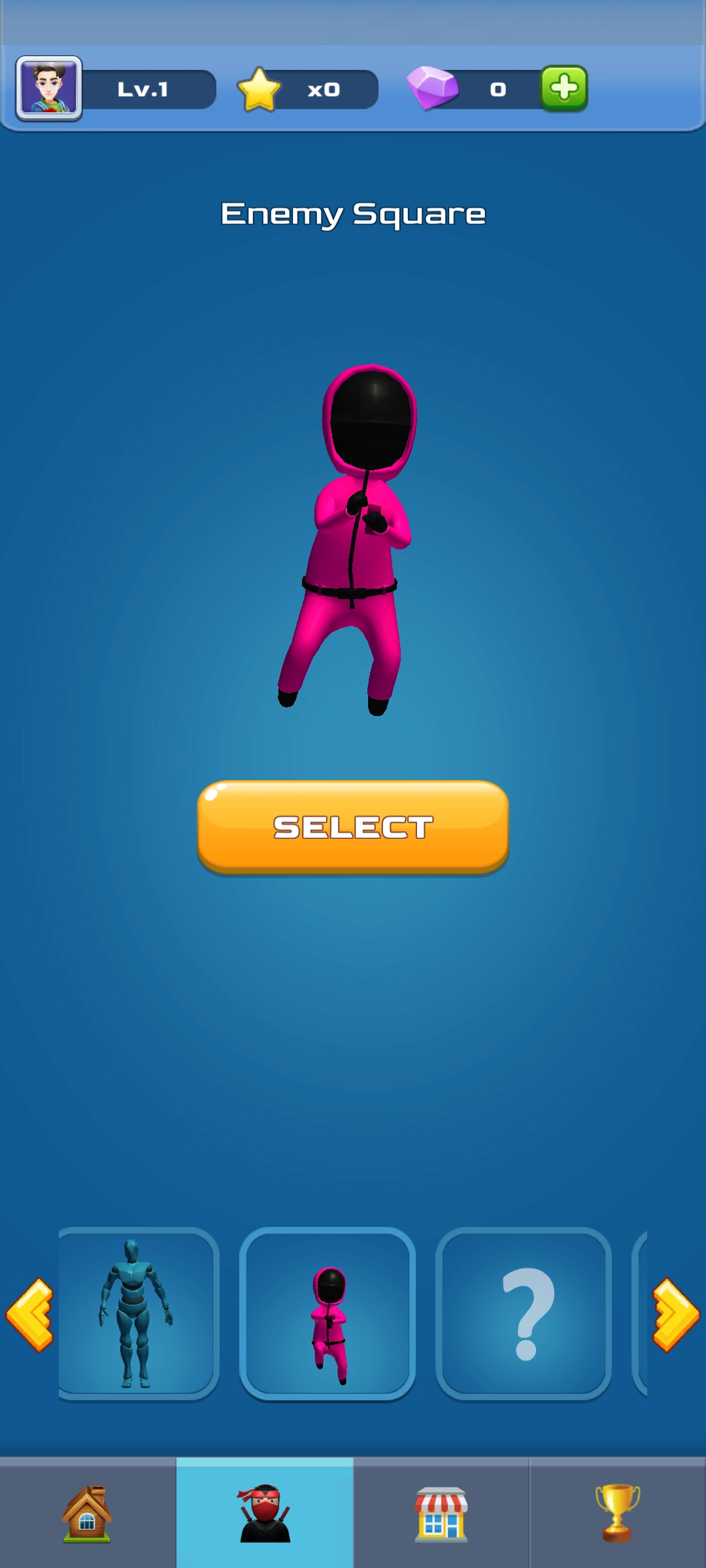
Task: Choose the blue robot character thumbnail
Action: [x=138, y=1313]
